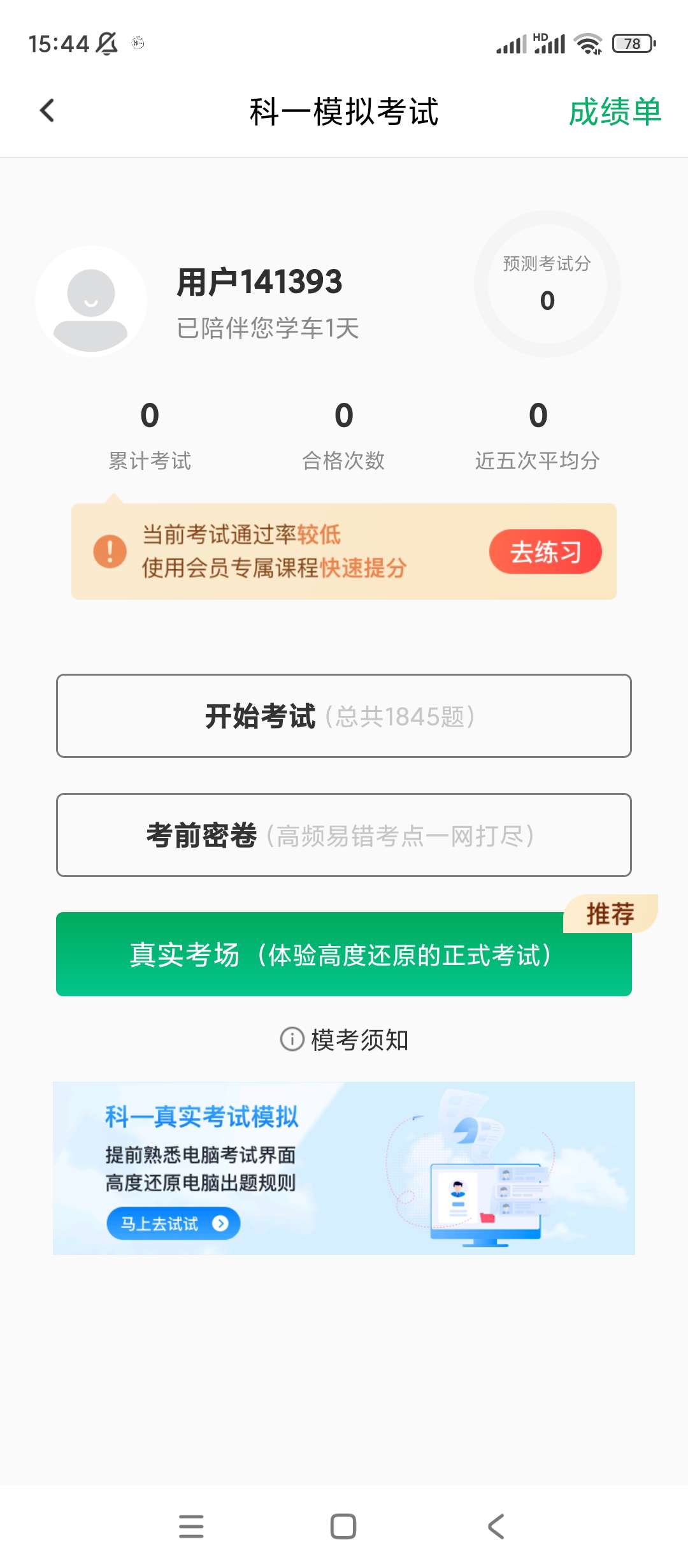Go back using the top-left arrow
688x1568 pixels.
[47, 111]
